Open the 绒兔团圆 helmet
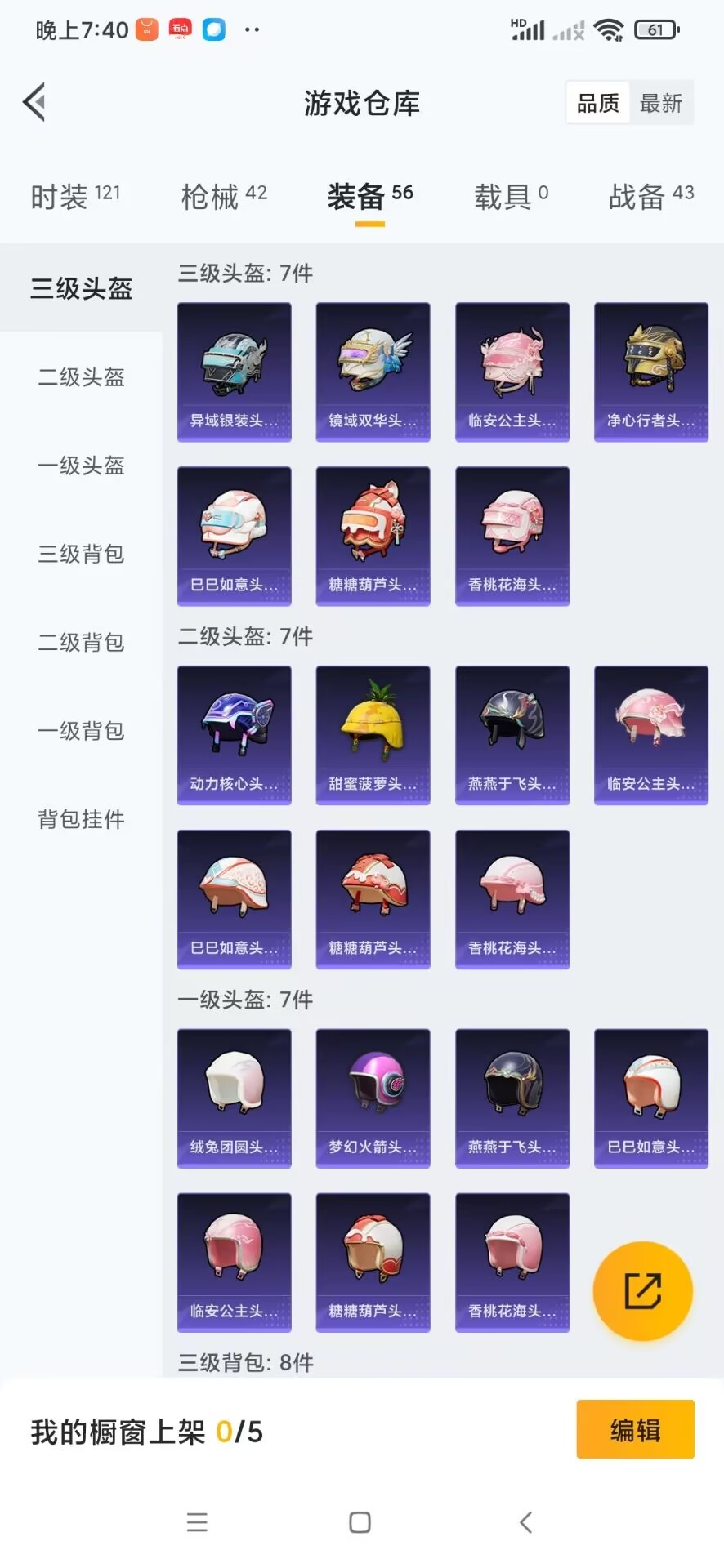Screen dimensions: 724x1568 (x=235, y=1098)
